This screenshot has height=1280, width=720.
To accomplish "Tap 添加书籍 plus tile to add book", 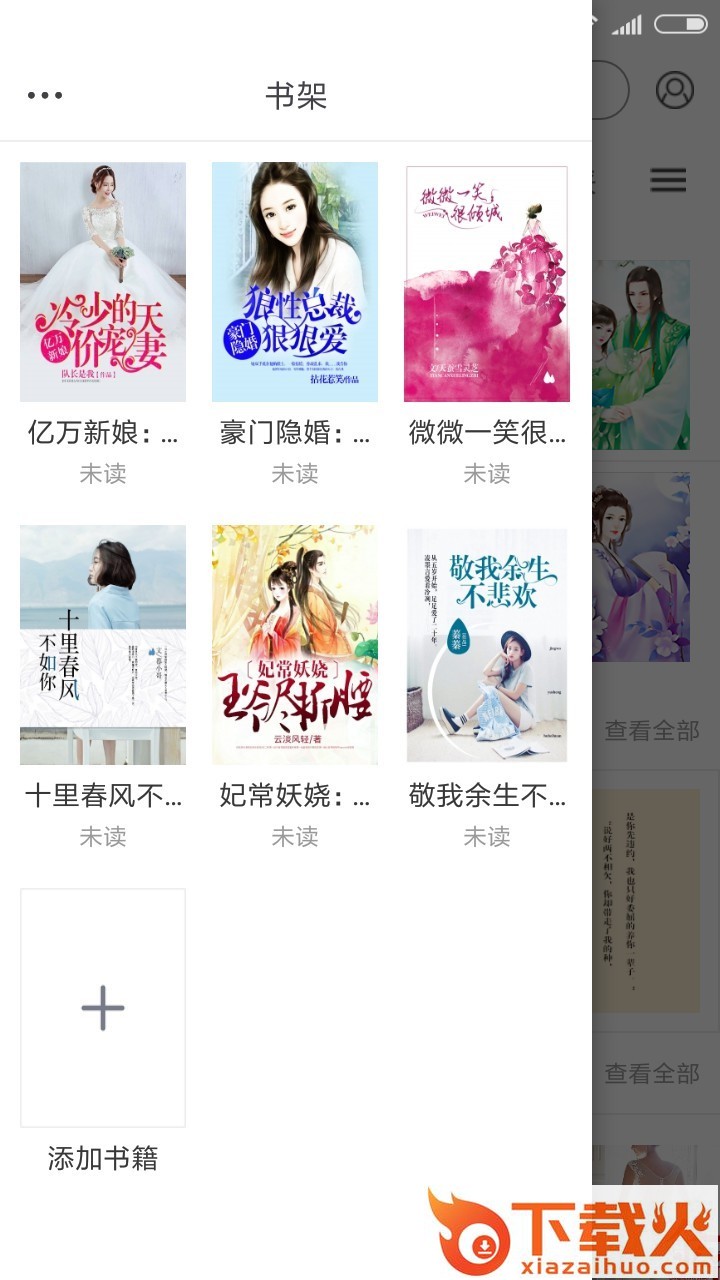I will [103, 1007].
